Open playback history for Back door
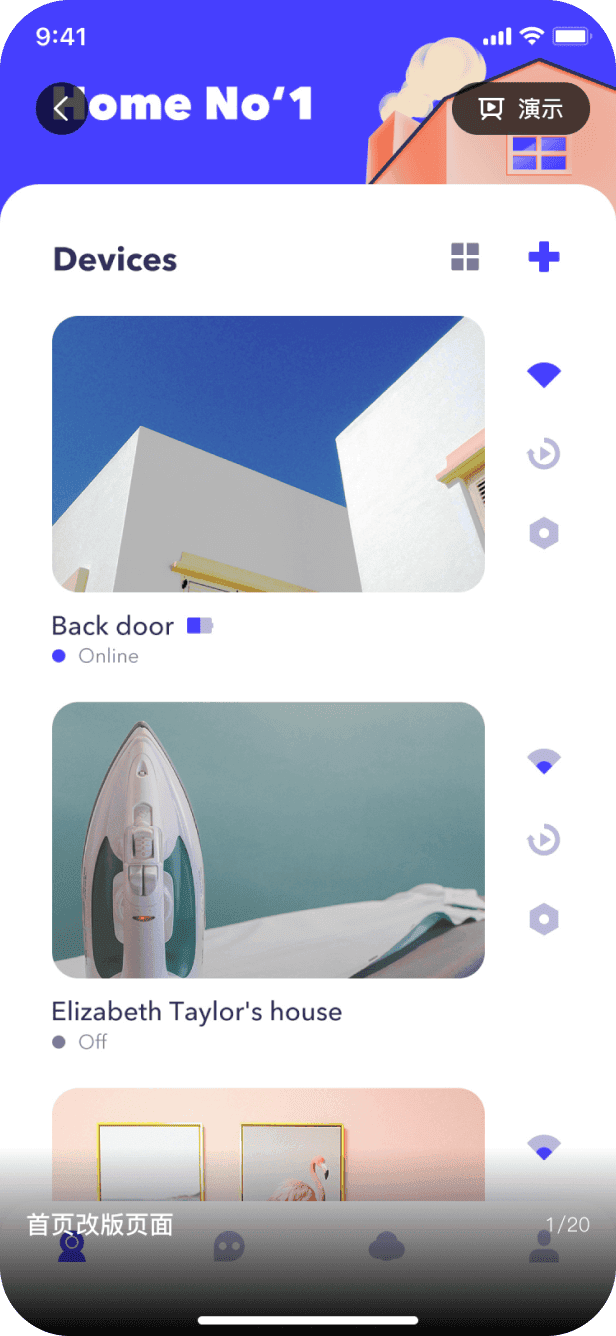This screenshot has width=616, height=1336. coord(544,455)
